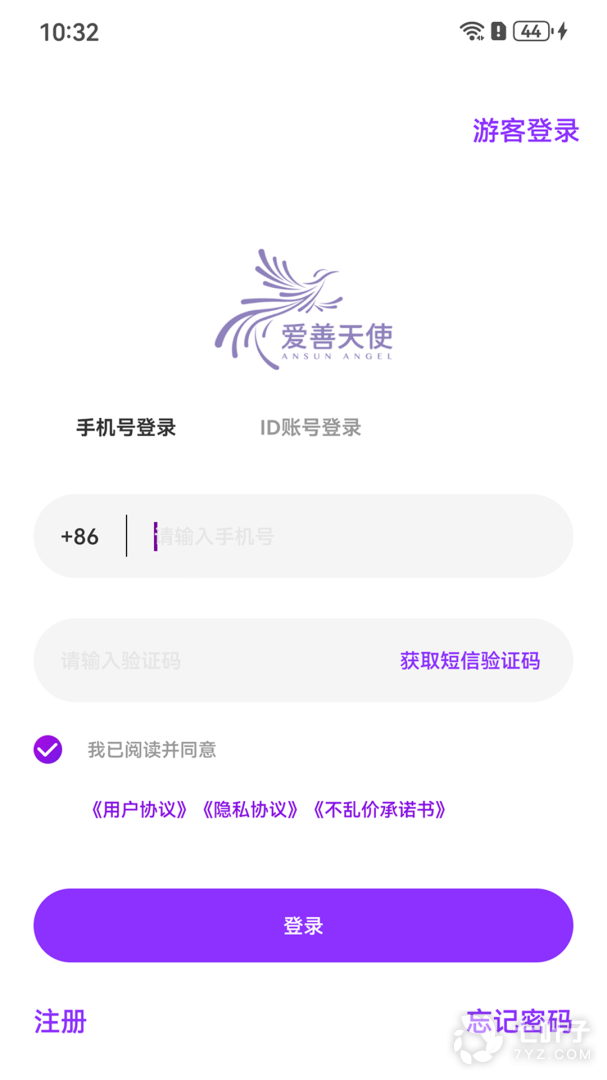
Task: Open the 忘记密码 recovery link
Action: pos(519,1021)
